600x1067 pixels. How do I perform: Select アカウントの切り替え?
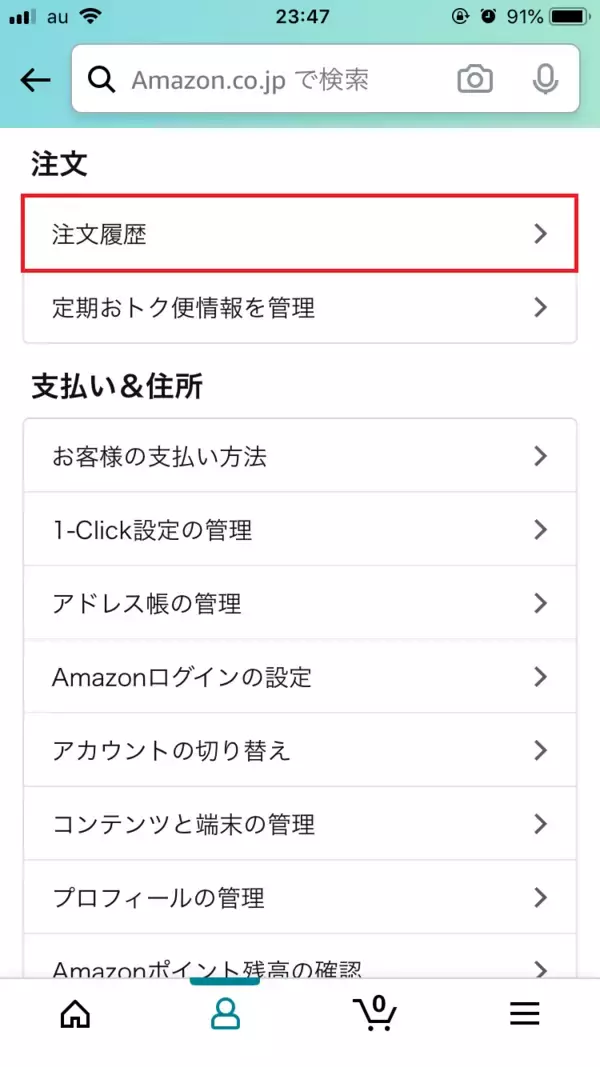pos(300,750)
